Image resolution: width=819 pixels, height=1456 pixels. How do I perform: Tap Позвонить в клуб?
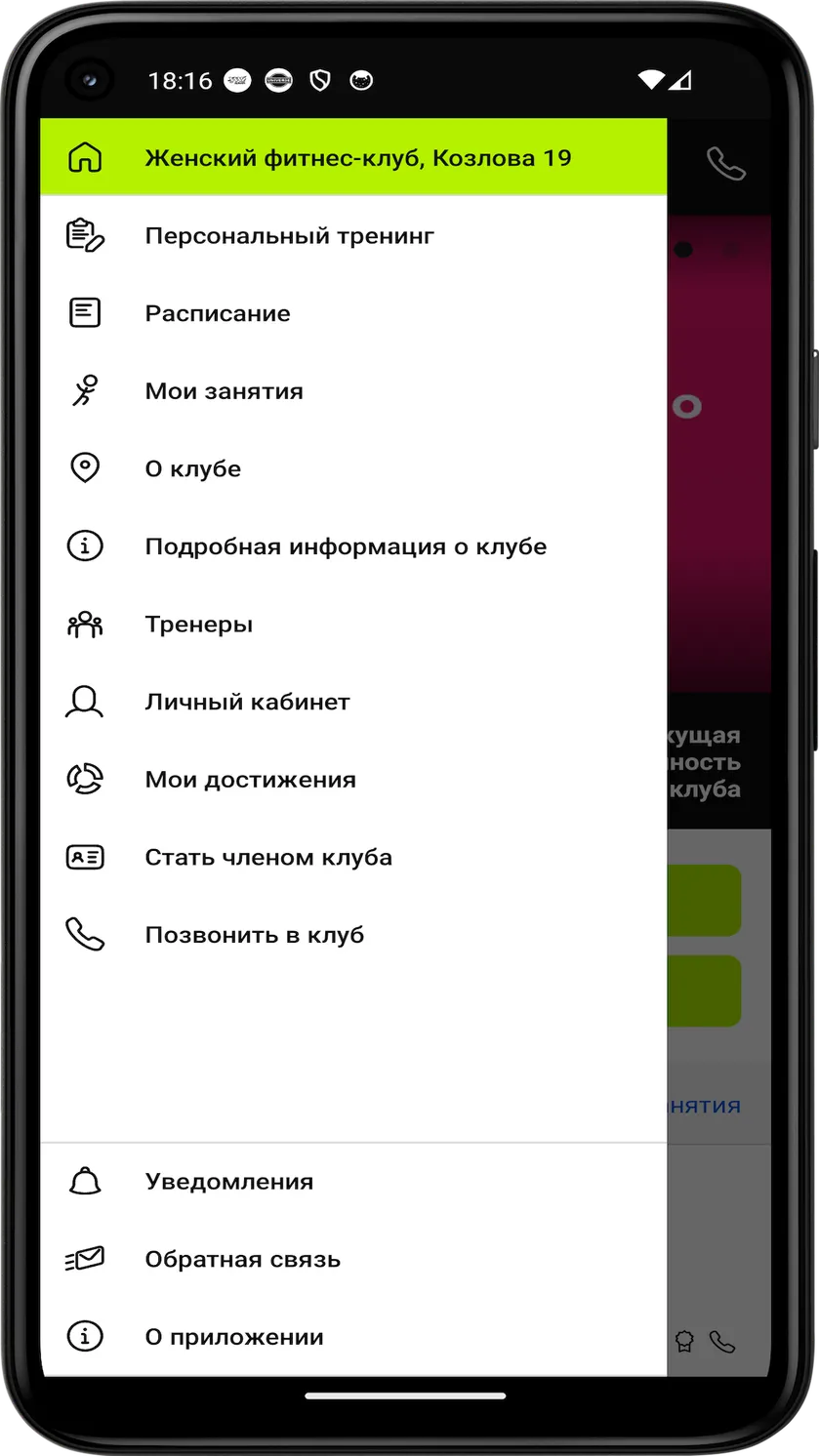tap(353, 935)
